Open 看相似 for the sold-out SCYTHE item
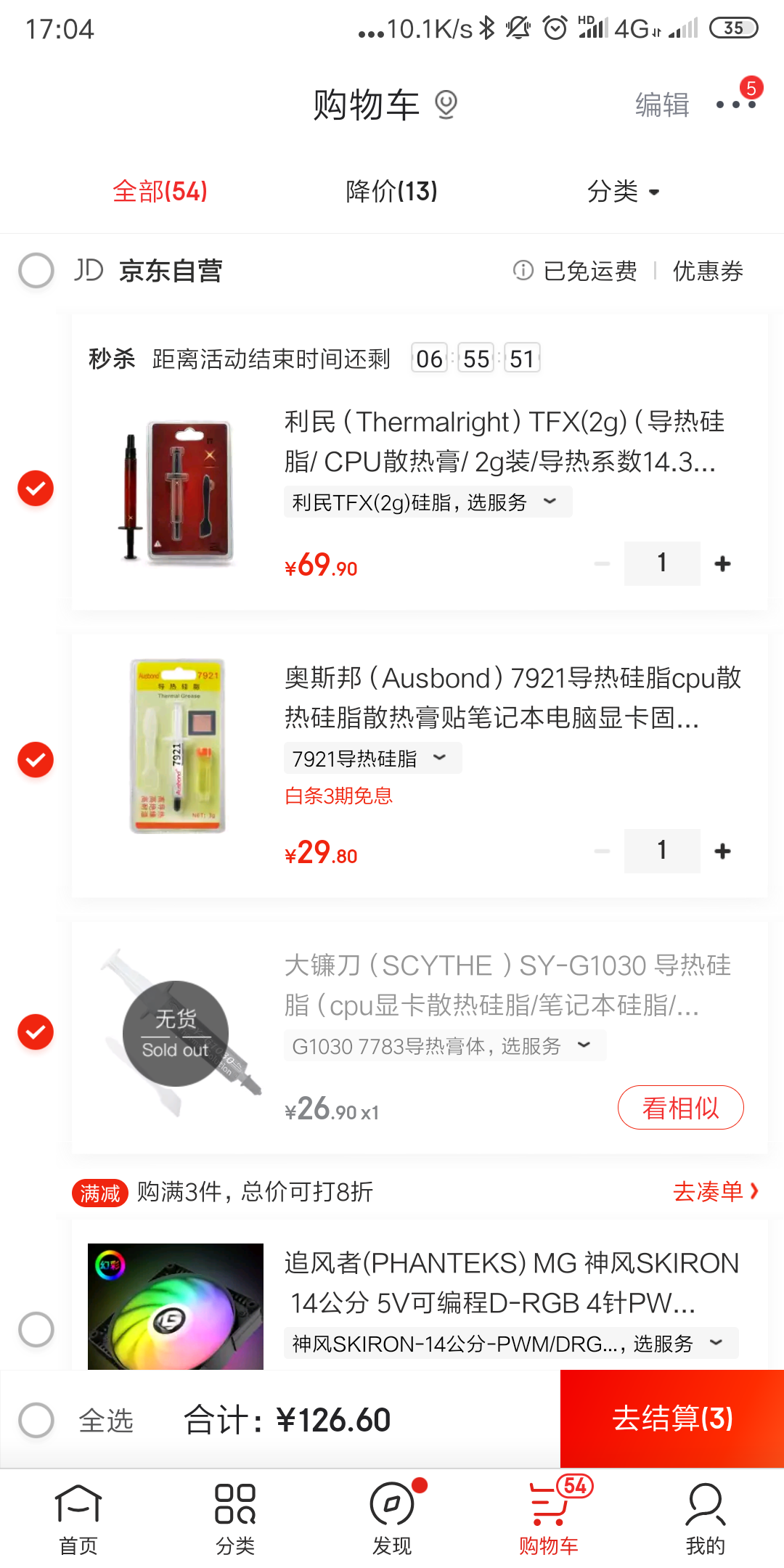 coord(680,1107)
